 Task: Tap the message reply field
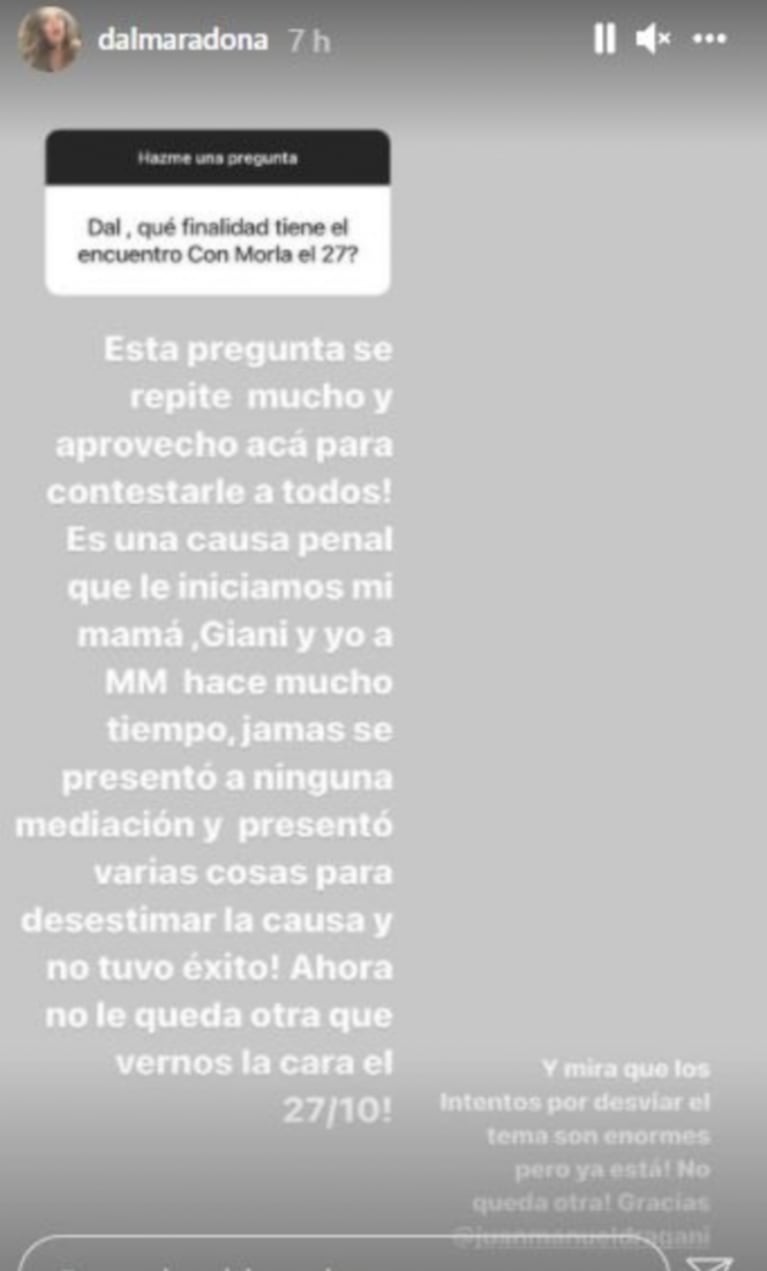click(340, 1255)
